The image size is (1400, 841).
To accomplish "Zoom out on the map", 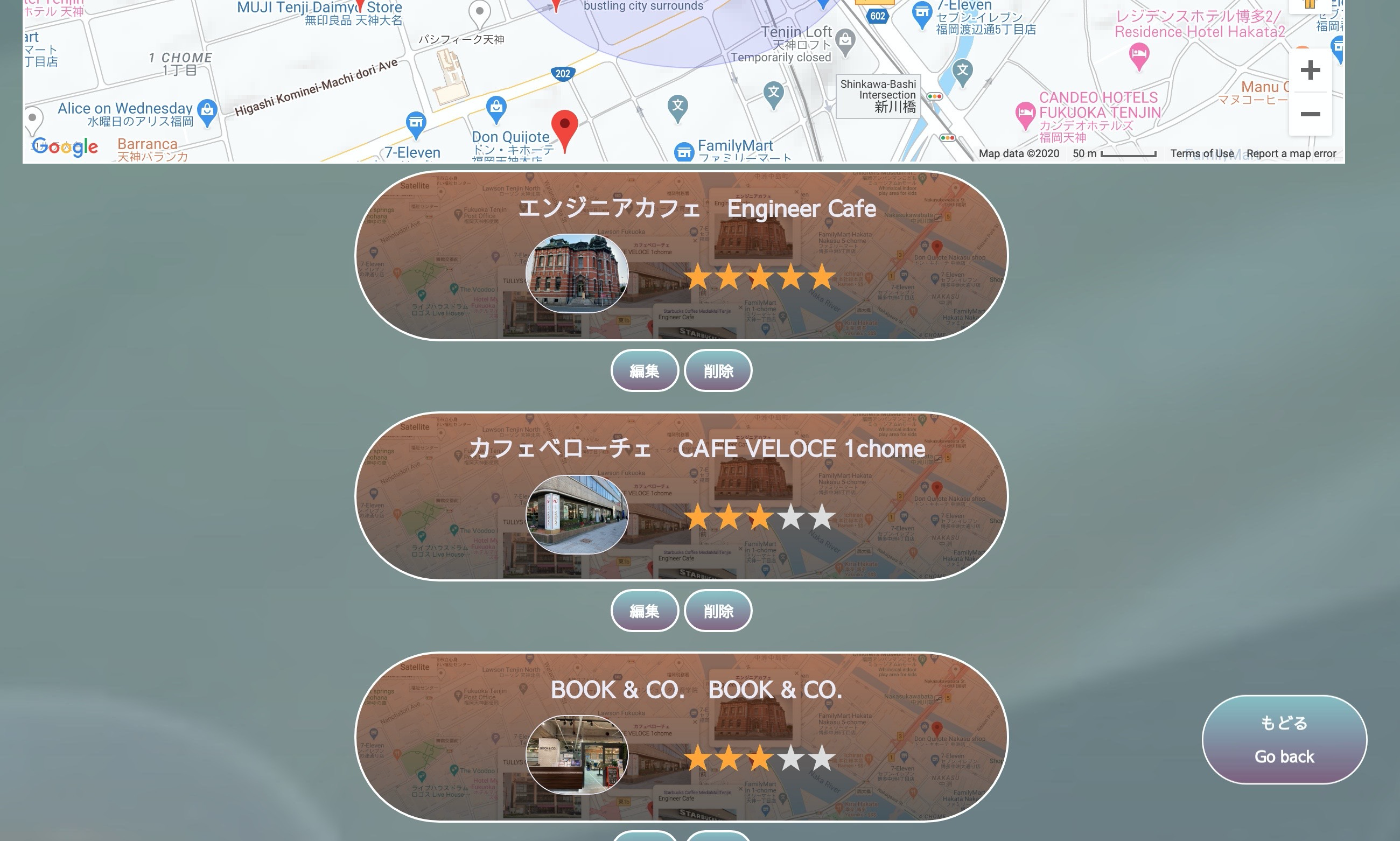I will (x=1310, y=115).
